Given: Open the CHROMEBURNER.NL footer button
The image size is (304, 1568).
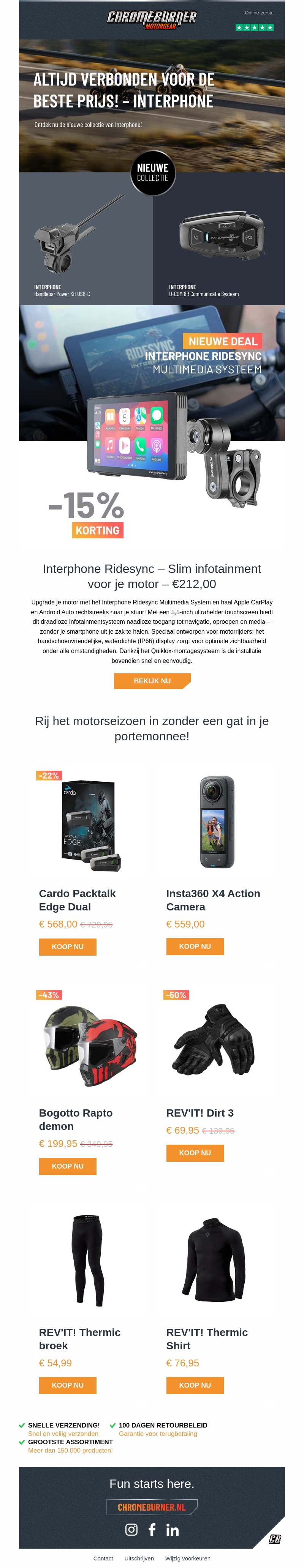Looking at the screenshot, I should [x=152, y=1507].
